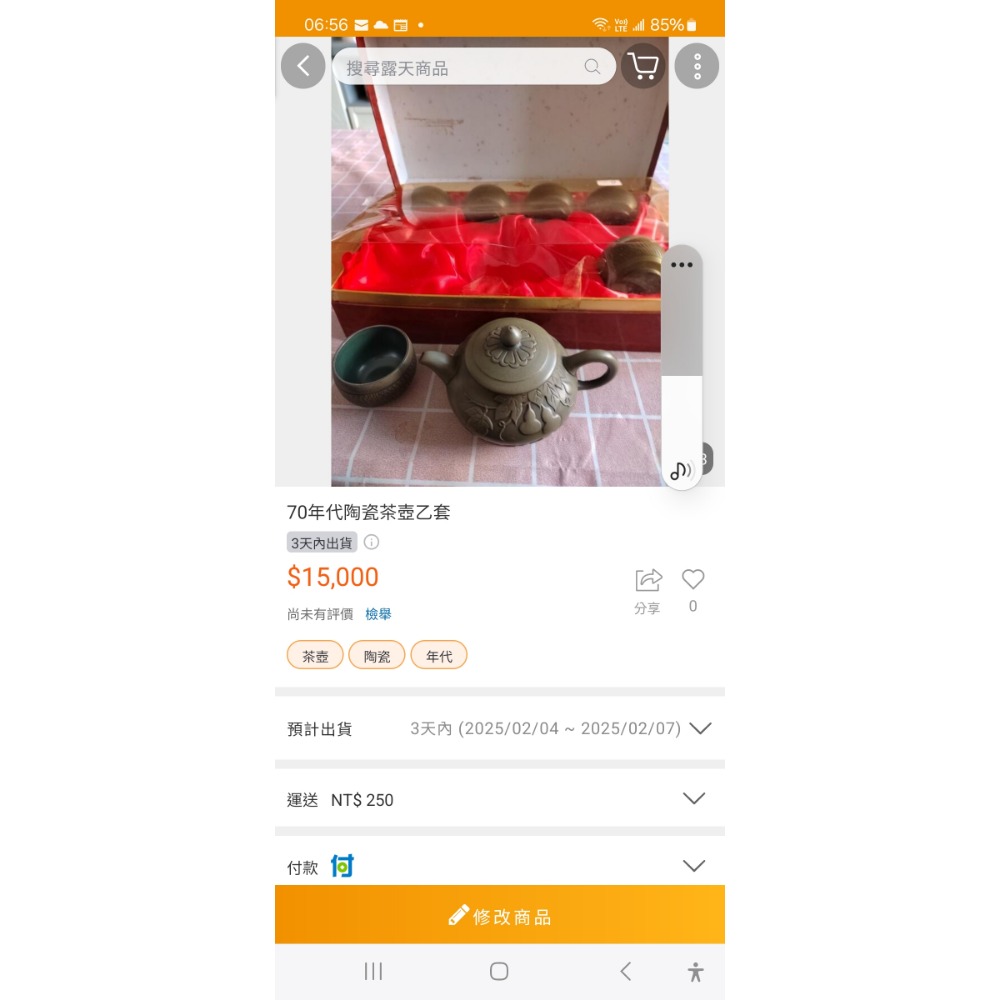Screen dimensions: 1000x1000
Task: Open the recent apps view
Action: (373, 971)
